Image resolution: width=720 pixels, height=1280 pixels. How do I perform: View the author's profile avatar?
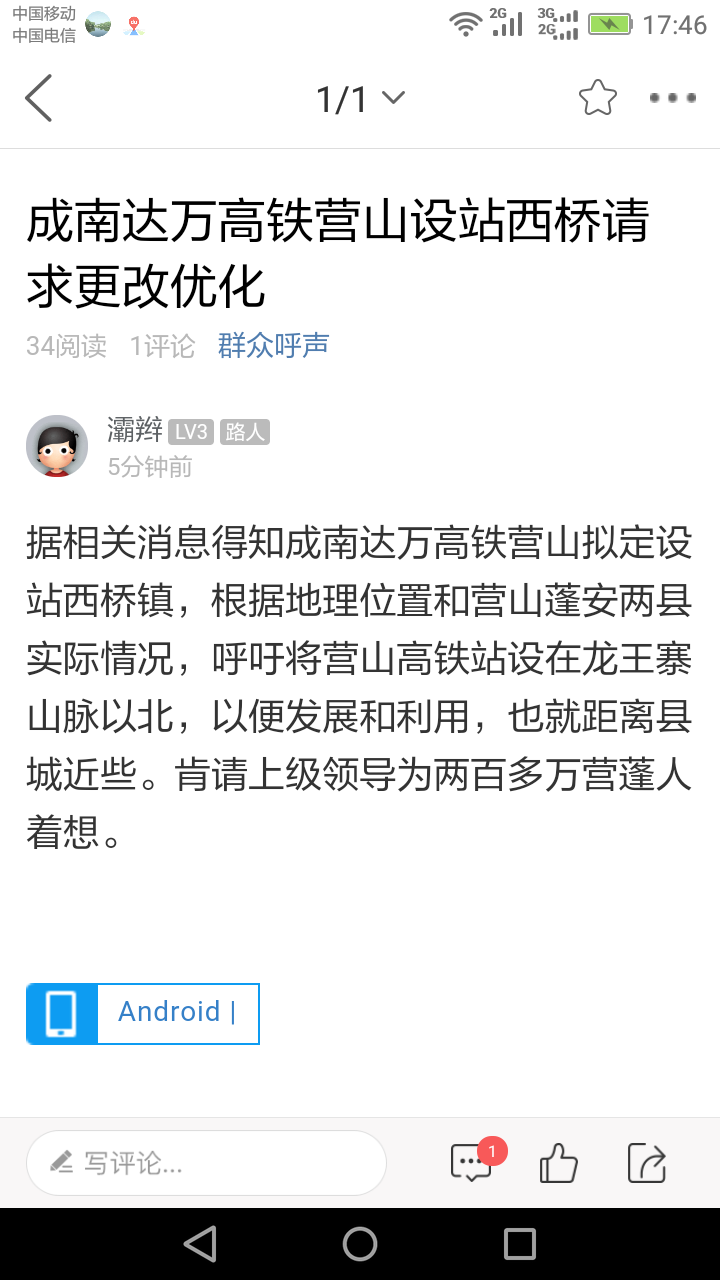[57, 446]
